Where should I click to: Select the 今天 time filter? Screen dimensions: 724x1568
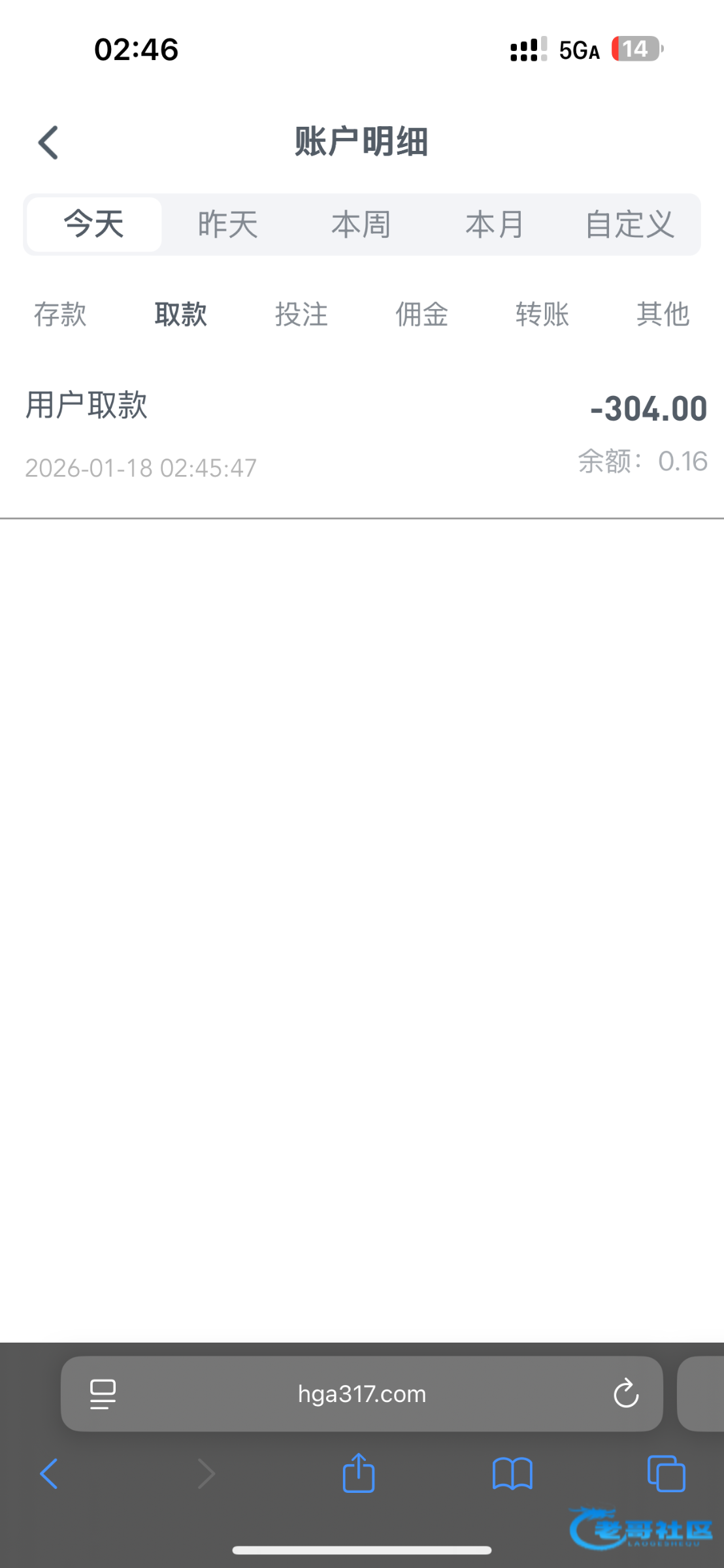94,224
